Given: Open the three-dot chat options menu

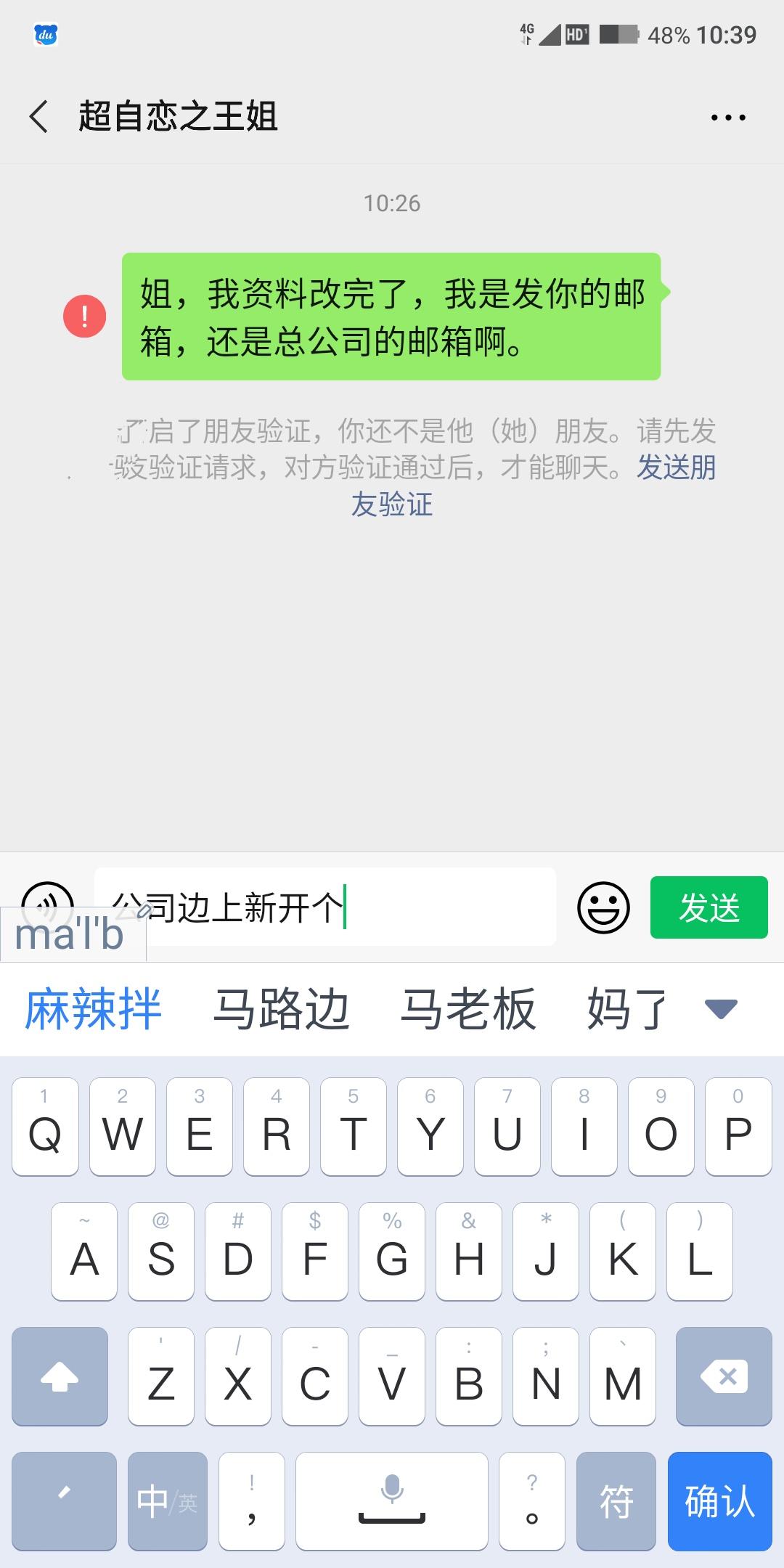Looking at the screenshot, I should (728, 118).
